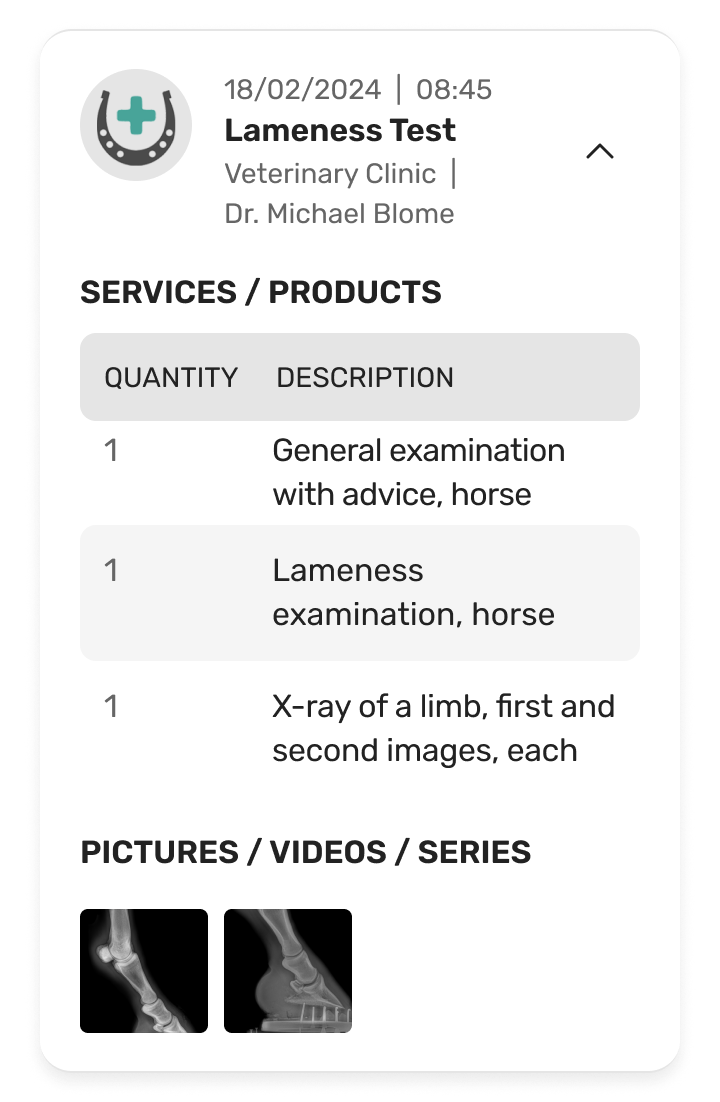Open the first X-ray picture
The image size is (720, 1102).
point(144,970)
